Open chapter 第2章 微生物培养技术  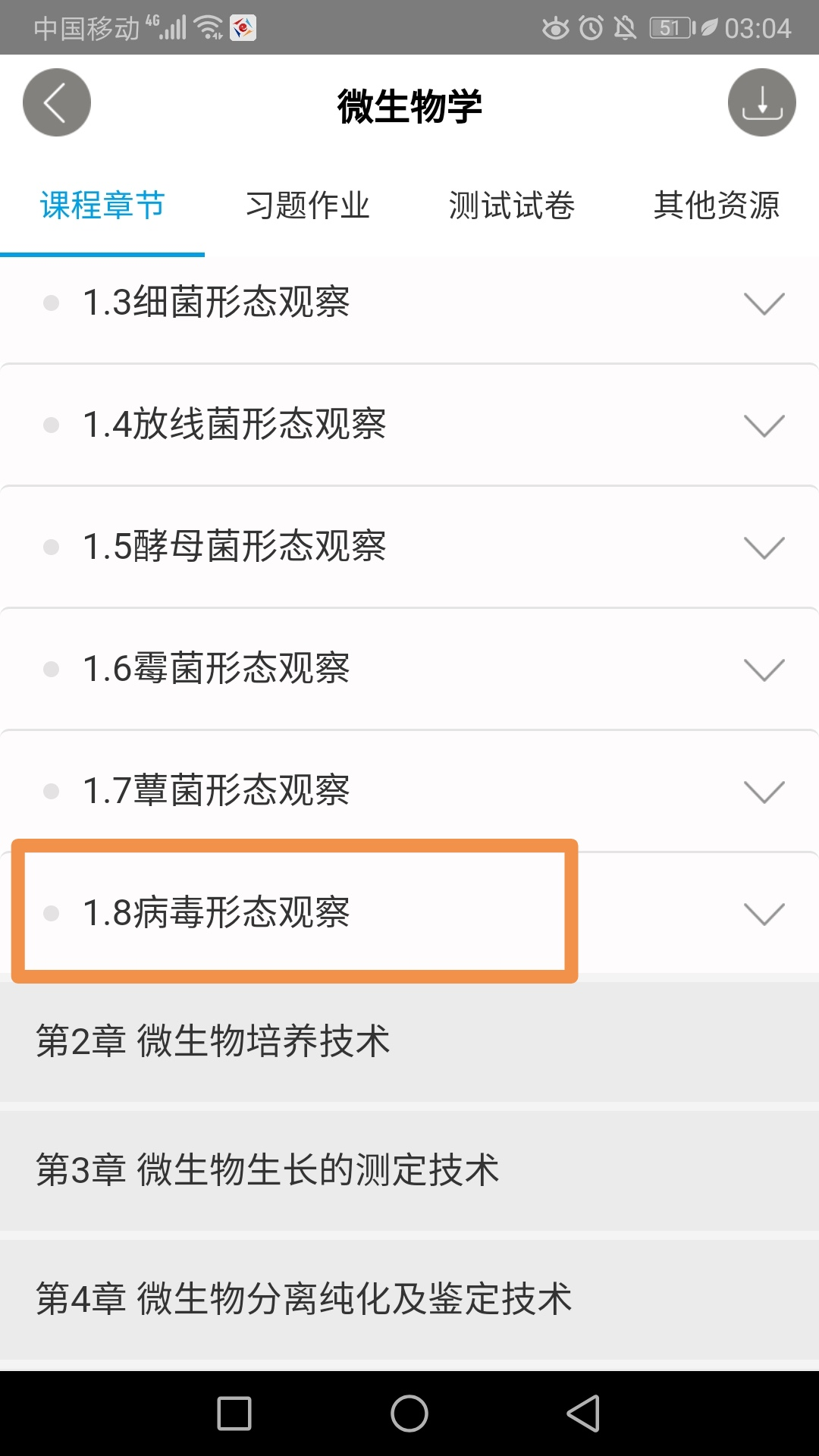pos(212,1040)
